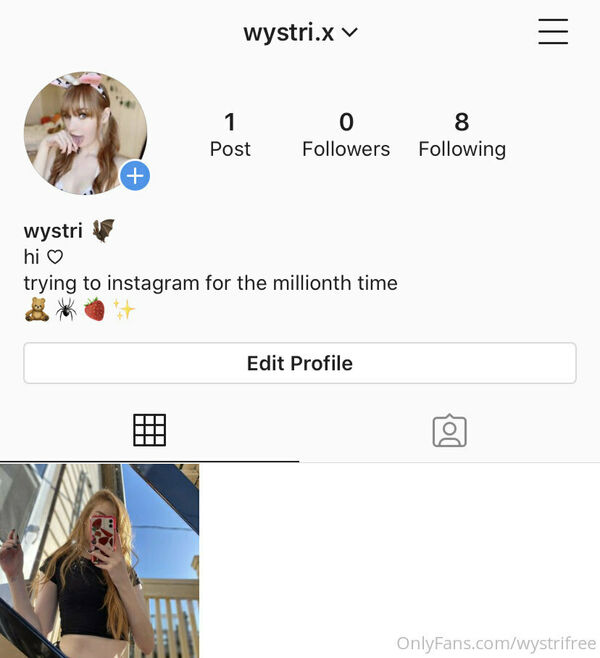Switch to the tagged photos tab
This screenshot has width=600, height=658.
tap(449, 430)
